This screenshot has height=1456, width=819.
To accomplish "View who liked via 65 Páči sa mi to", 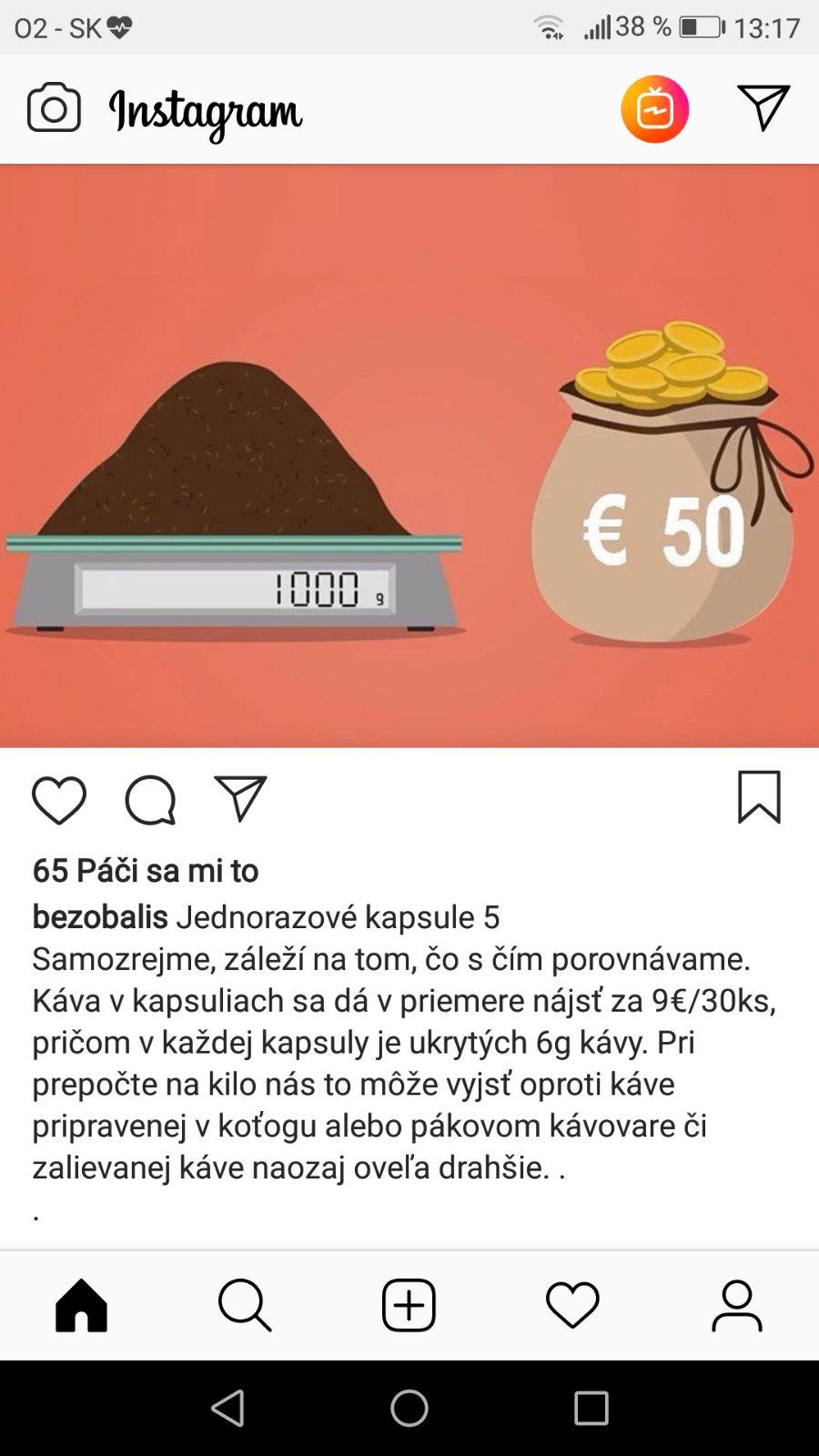I will (x=146, y=871).
